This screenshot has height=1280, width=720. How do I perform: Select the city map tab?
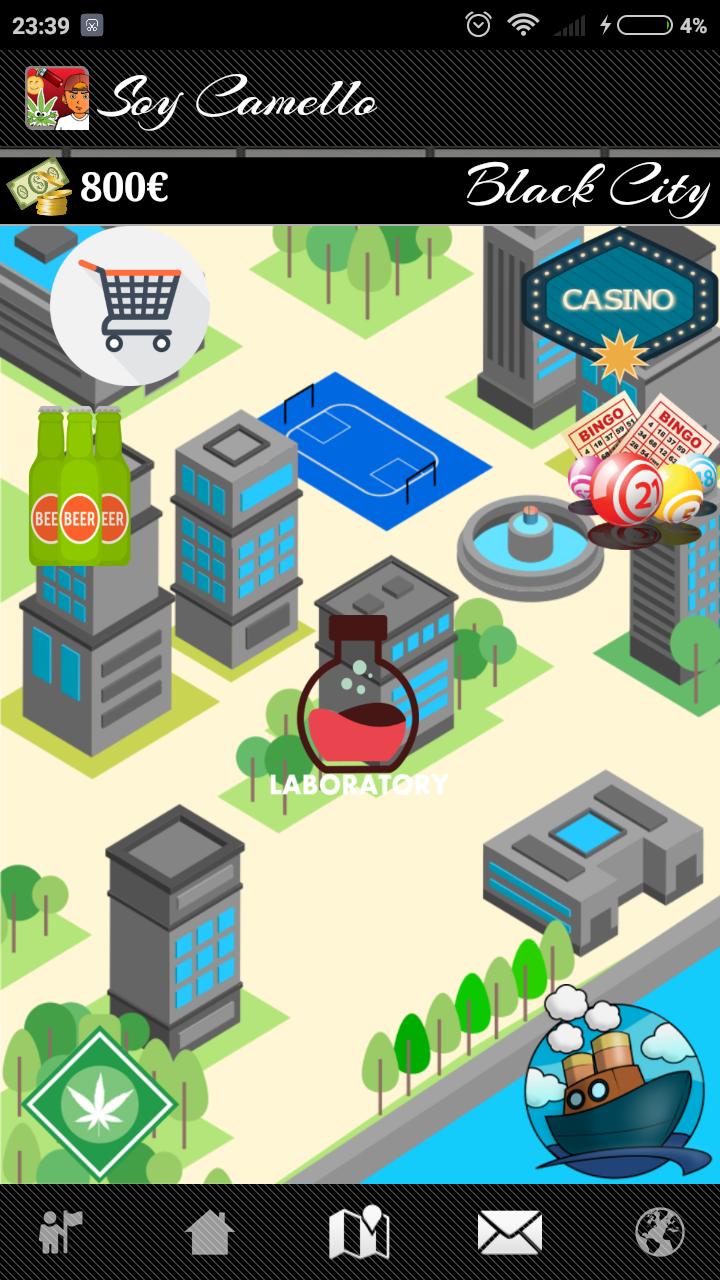coord(359,1232)
